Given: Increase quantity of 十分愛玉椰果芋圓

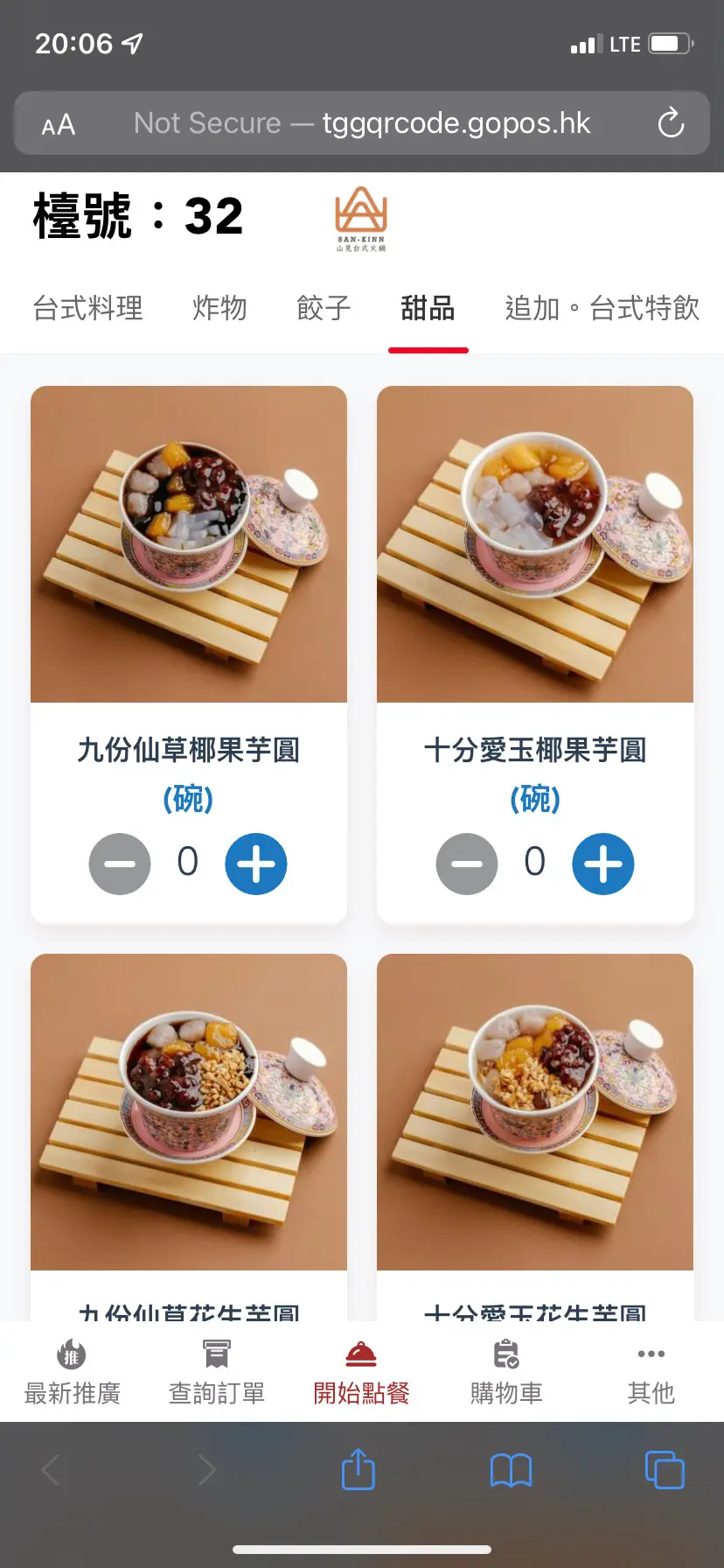Looking at the screenshot, I should pos(603,864).
